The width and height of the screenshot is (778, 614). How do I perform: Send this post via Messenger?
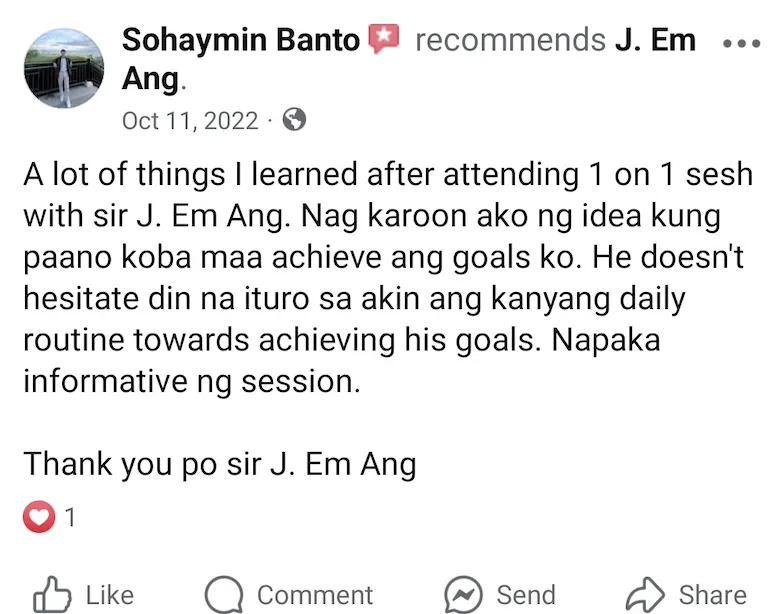499,595
